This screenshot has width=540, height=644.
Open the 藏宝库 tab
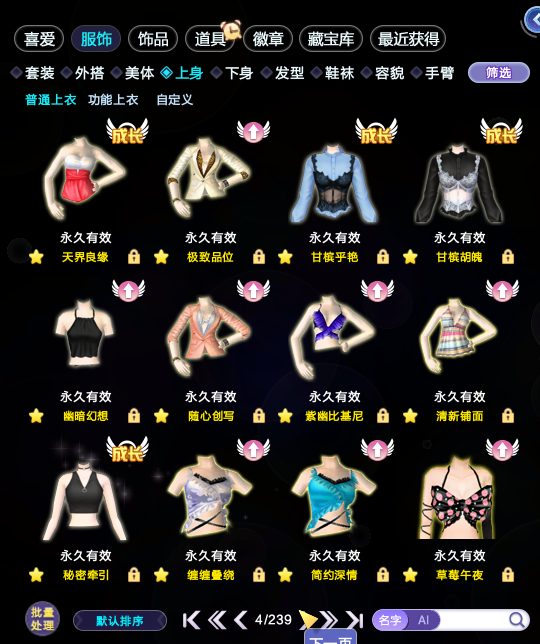331,39
